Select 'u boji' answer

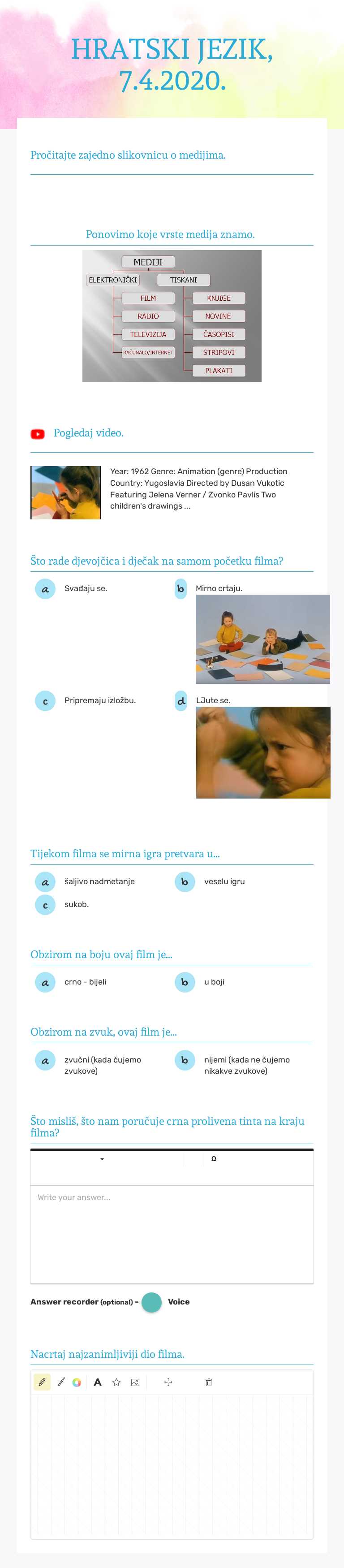pyautogui.click(x=185, y=982)
